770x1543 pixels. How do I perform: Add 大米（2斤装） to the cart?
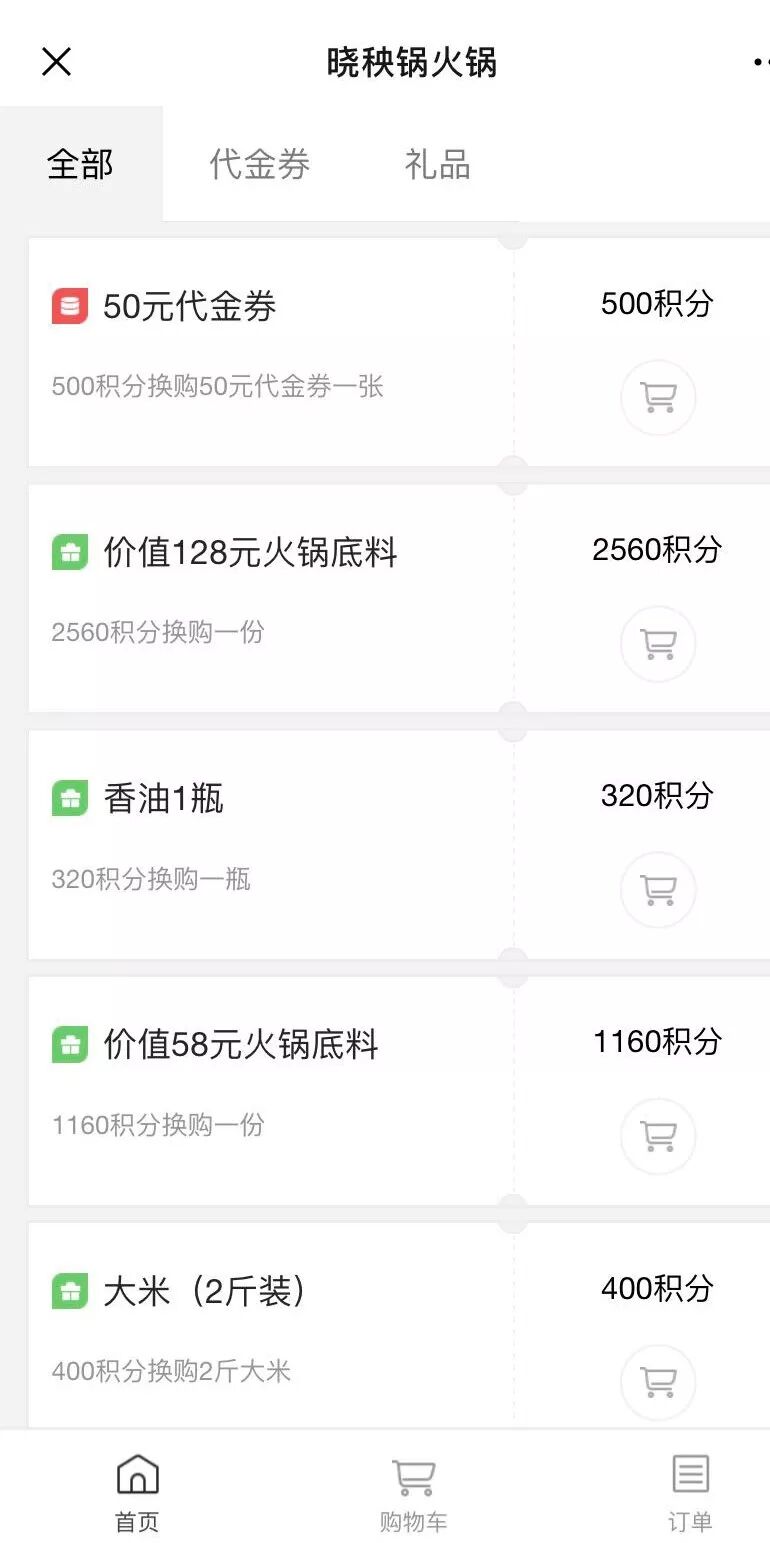(658, 1382)
